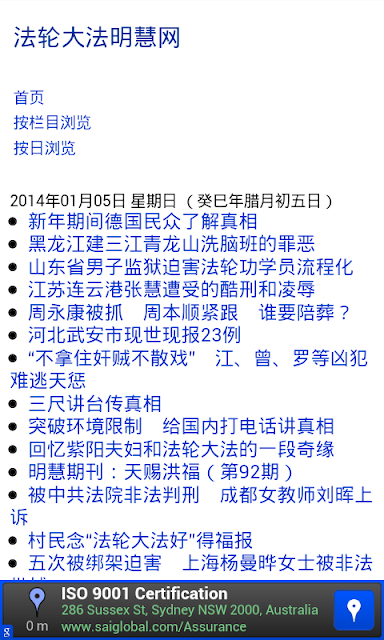
Task: Open article 江苏连云港张慧遭受的酷刑和凌辱
Action: click(x=171, y=290)
